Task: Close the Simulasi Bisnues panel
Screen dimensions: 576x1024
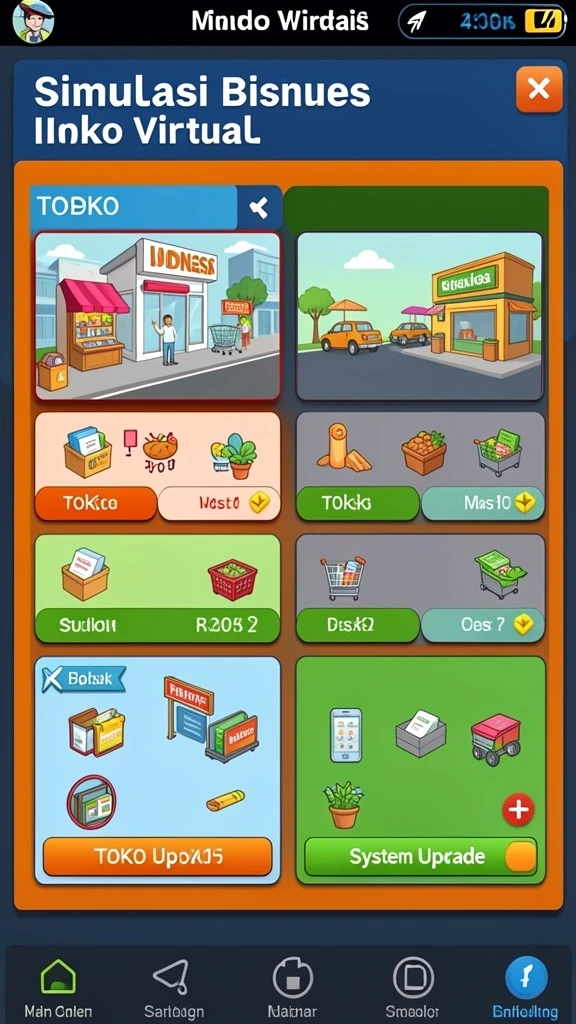Action: [539, 89]
